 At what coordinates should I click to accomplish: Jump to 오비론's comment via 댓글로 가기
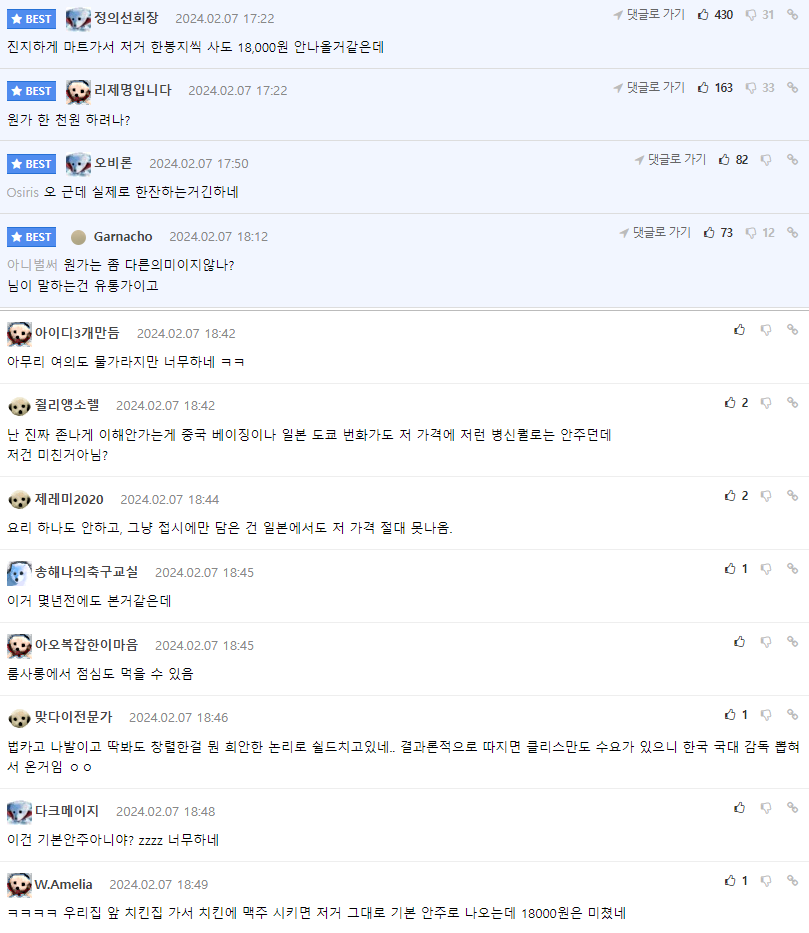click(x=670, y=160)
